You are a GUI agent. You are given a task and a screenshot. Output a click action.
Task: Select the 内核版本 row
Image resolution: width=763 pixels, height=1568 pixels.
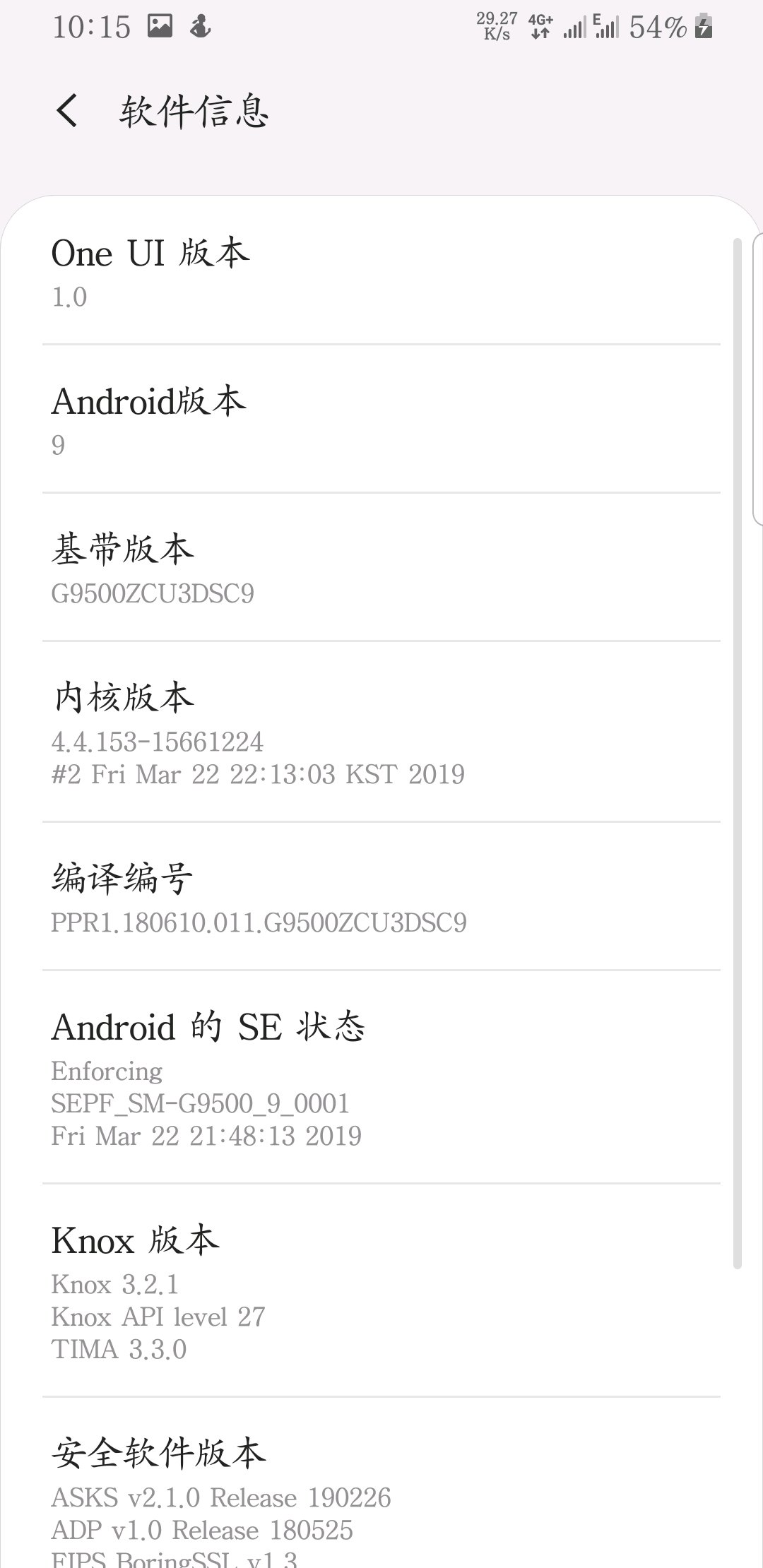[x=381, y=732]
